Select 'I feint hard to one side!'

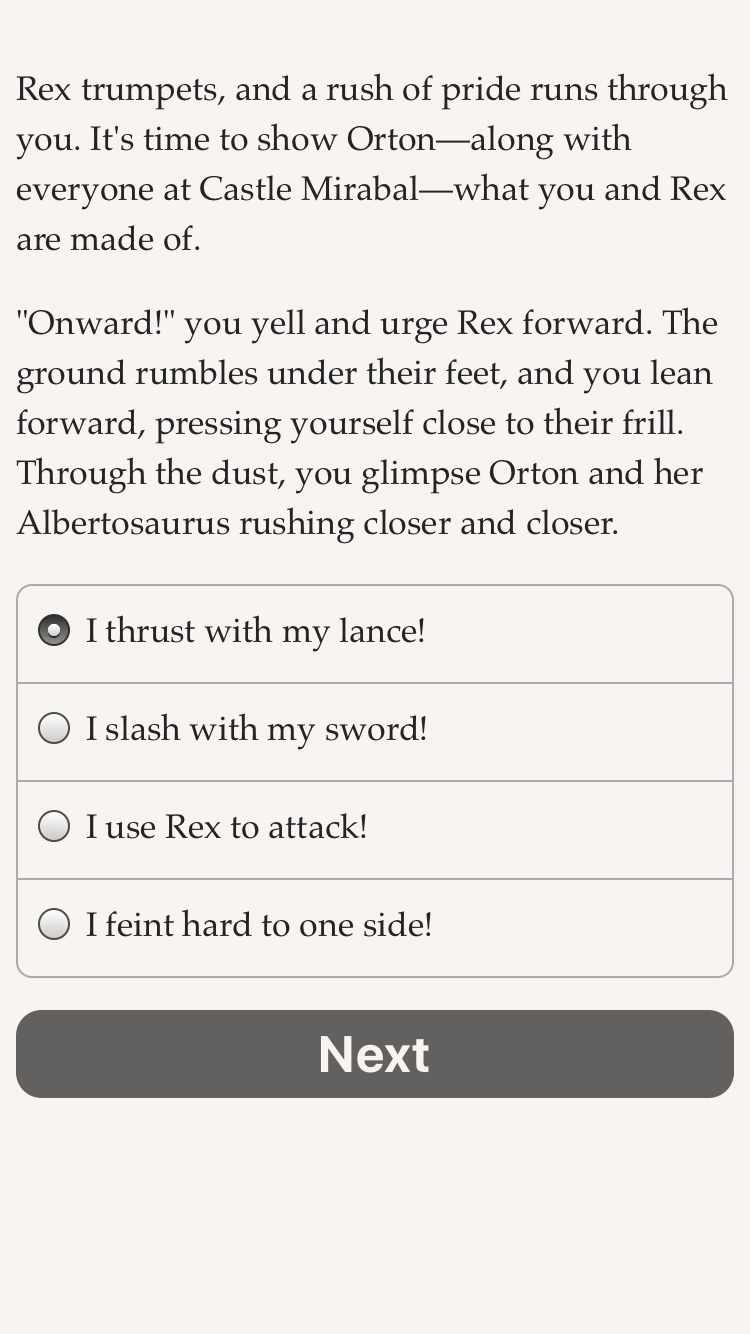(375, 928)
